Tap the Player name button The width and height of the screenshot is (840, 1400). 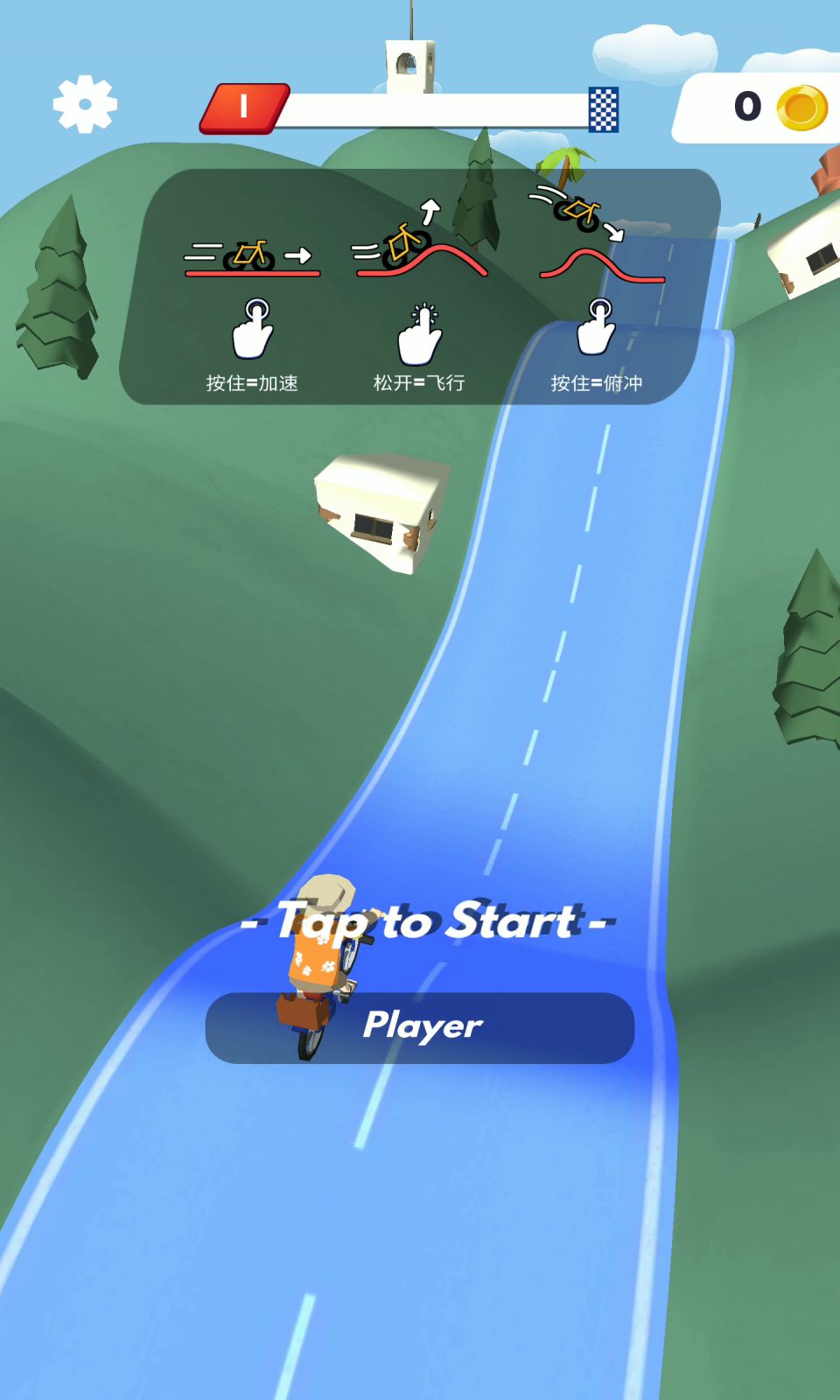[420, 1028]
